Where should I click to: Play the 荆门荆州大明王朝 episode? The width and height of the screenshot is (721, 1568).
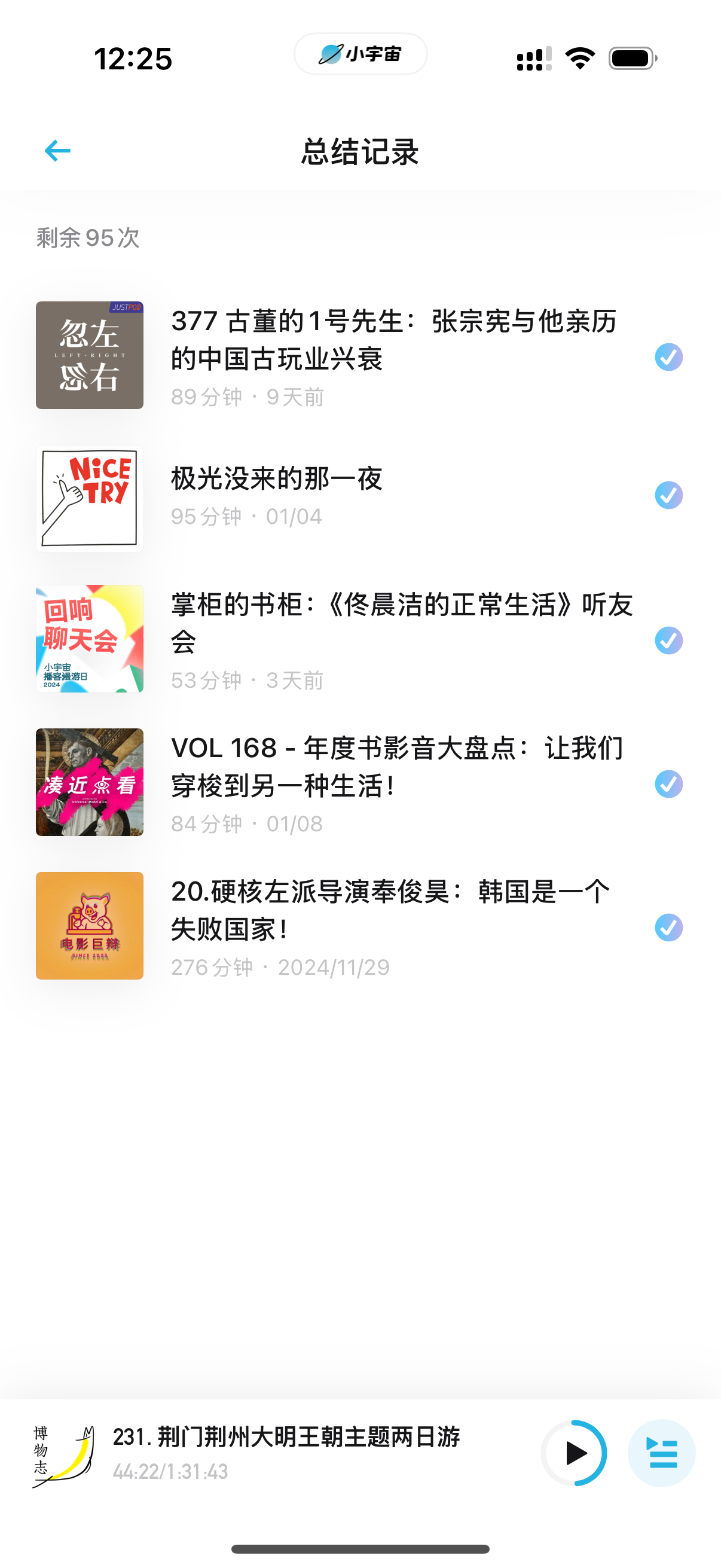click(x=574, y=1453)
